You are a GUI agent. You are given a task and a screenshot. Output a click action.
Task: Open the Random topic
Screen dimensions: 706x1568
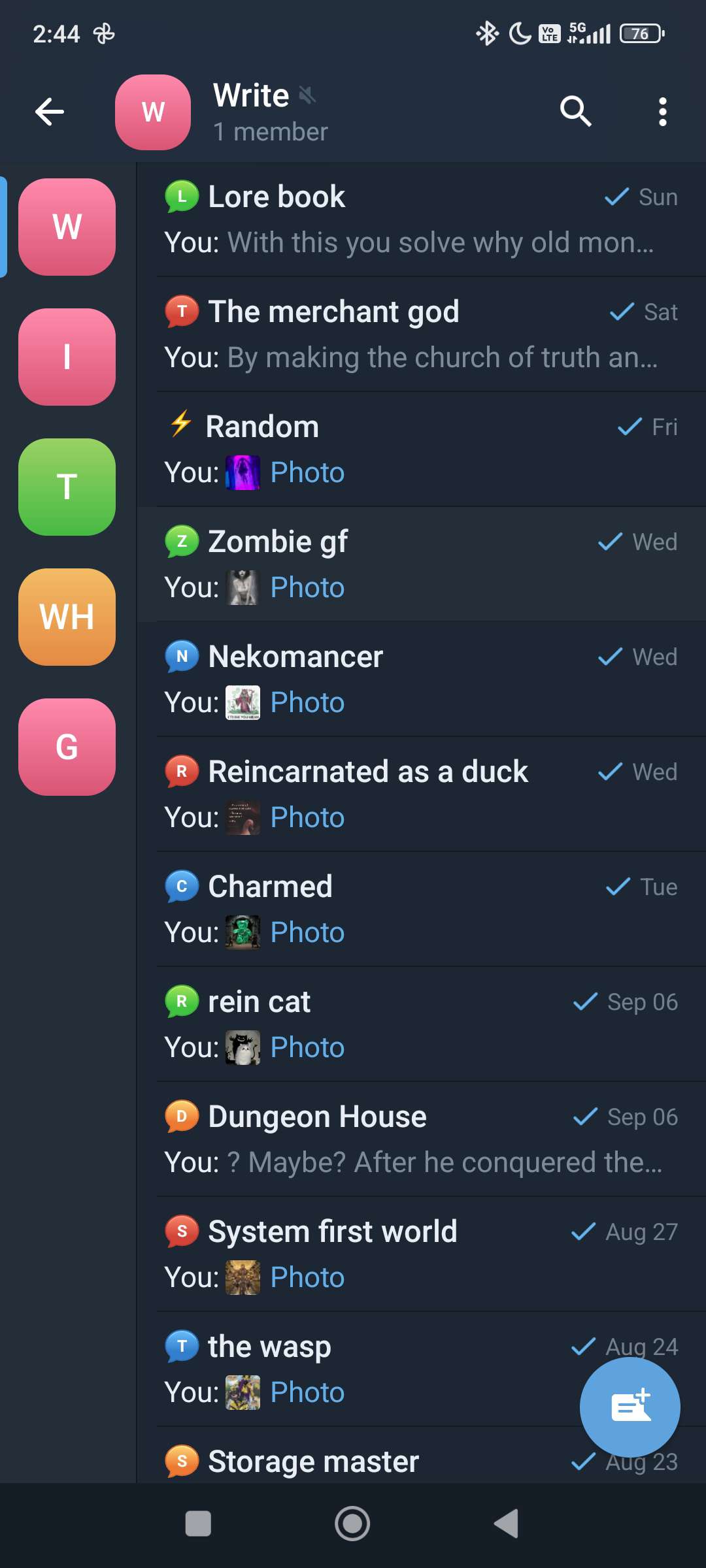click(x=422, y=449)
